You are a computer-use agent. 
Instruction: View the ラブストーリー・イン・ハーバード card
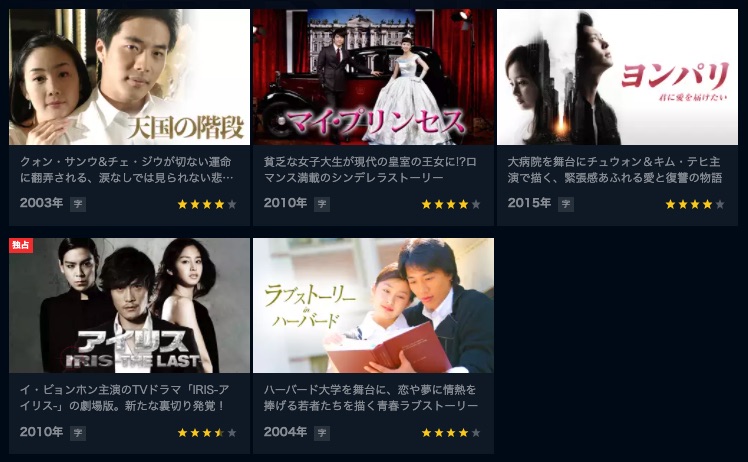(x=373, y=305)
